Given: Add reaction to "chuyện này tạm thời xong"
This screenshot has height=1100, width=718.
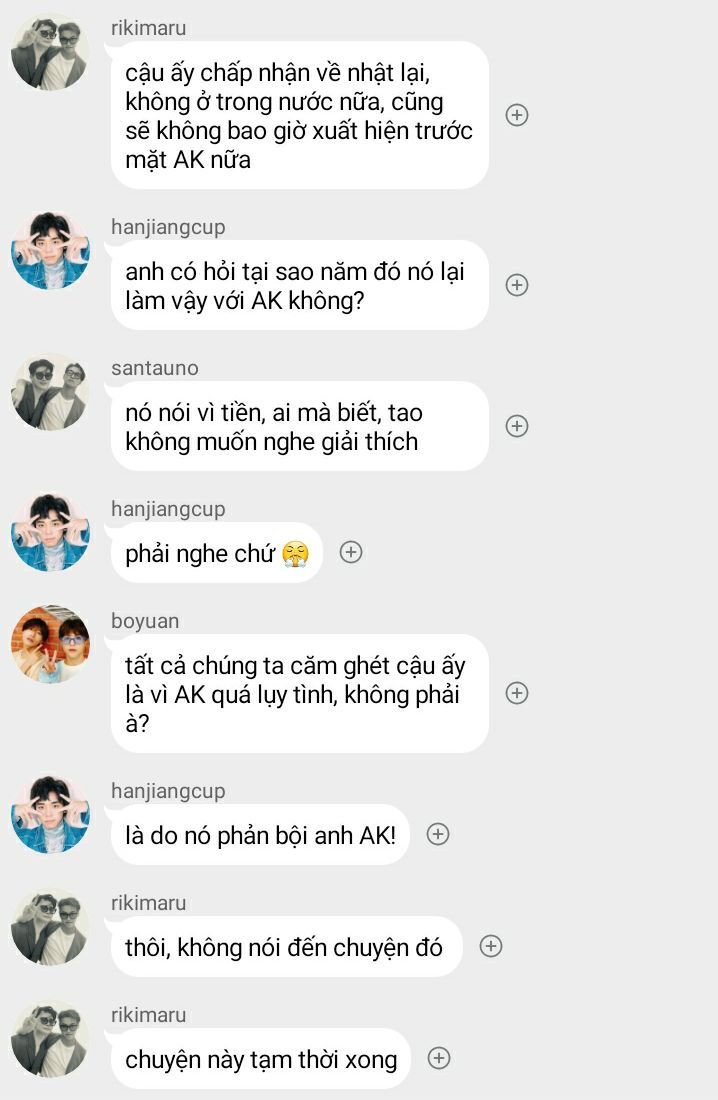Looking at the screenshot, I should 439,1058.
